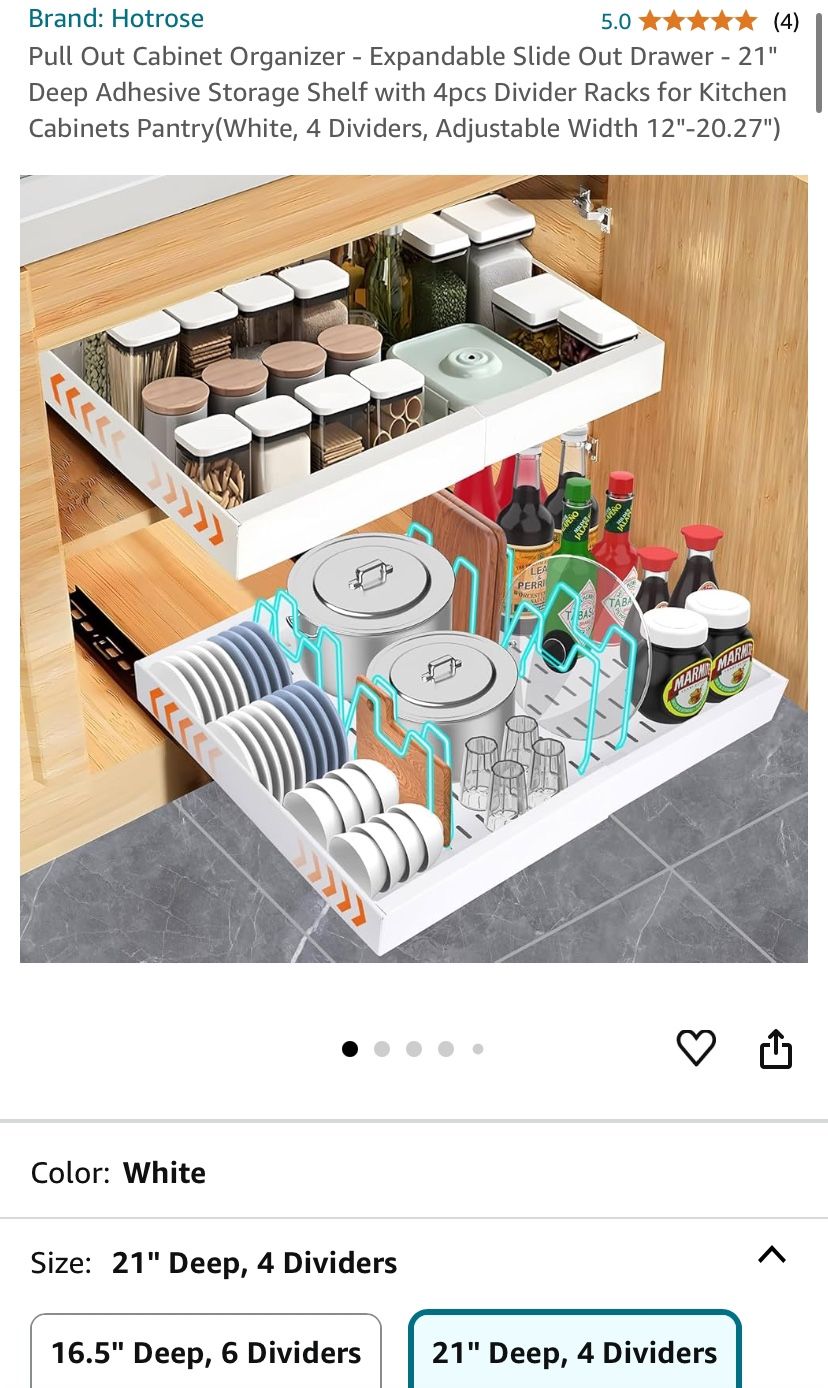Select 16.5" Deep, 6 Dividers size

point(206,1352)
